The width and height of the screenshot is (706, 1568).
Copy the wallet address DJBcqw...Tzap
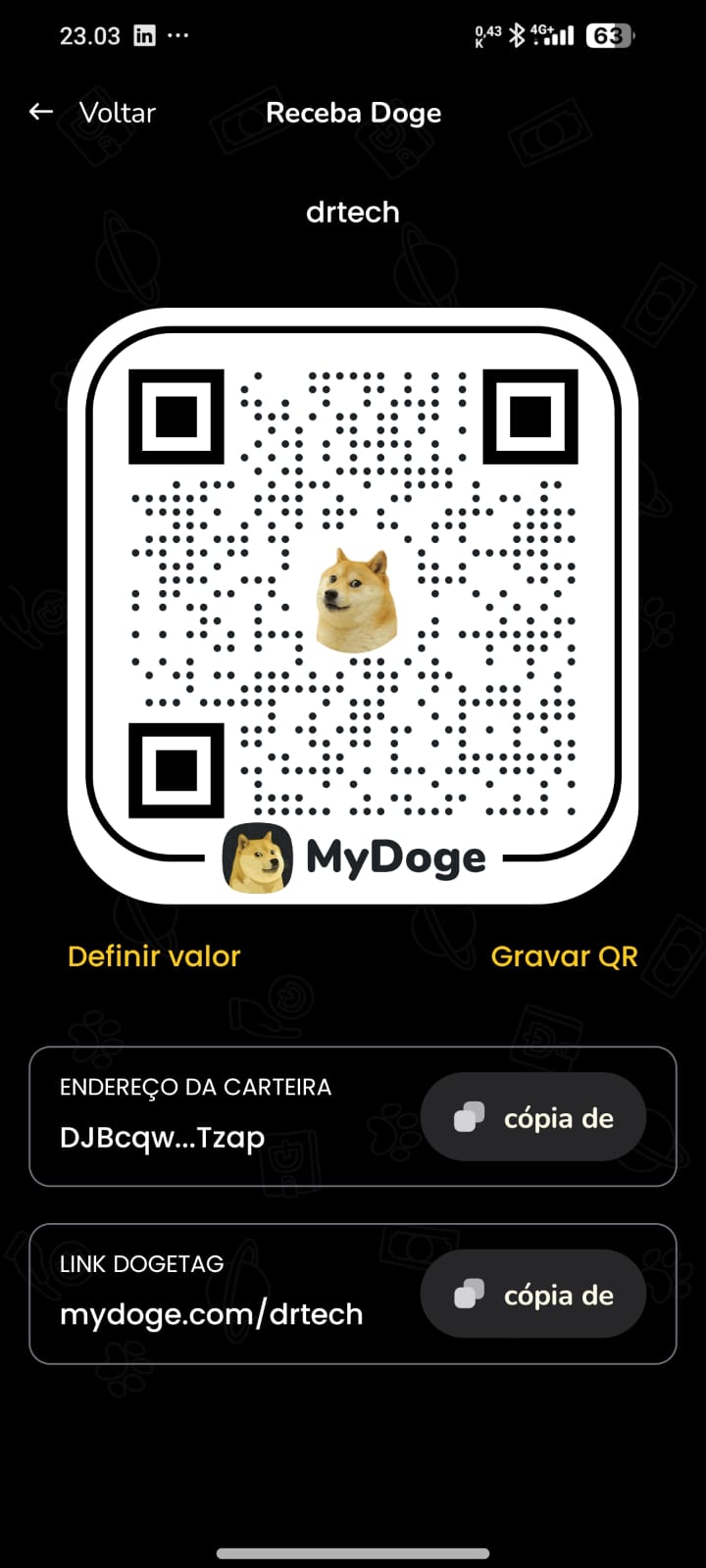(162, 1138)
